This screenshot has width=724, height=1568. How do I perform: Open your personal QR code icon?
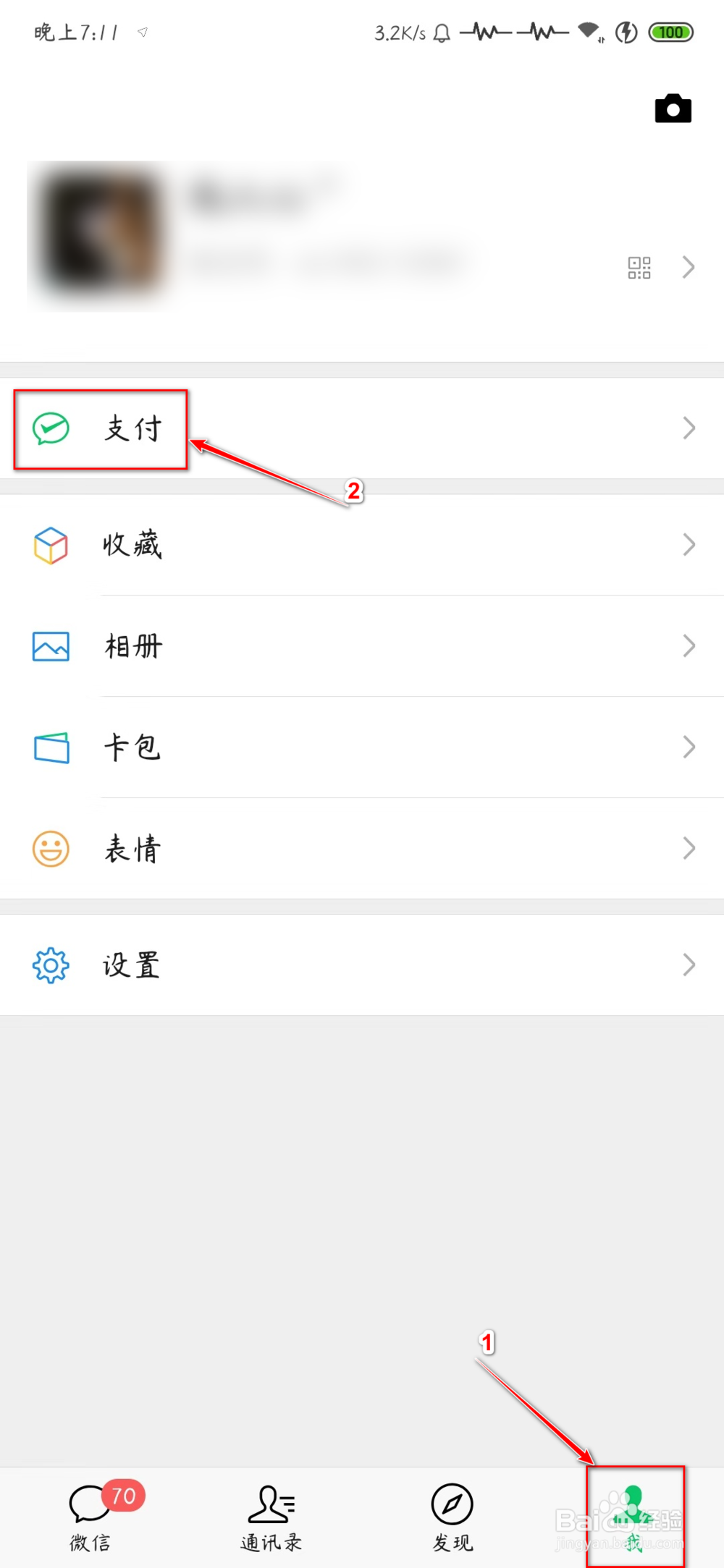pyautogui.click(x=638, y=267)
